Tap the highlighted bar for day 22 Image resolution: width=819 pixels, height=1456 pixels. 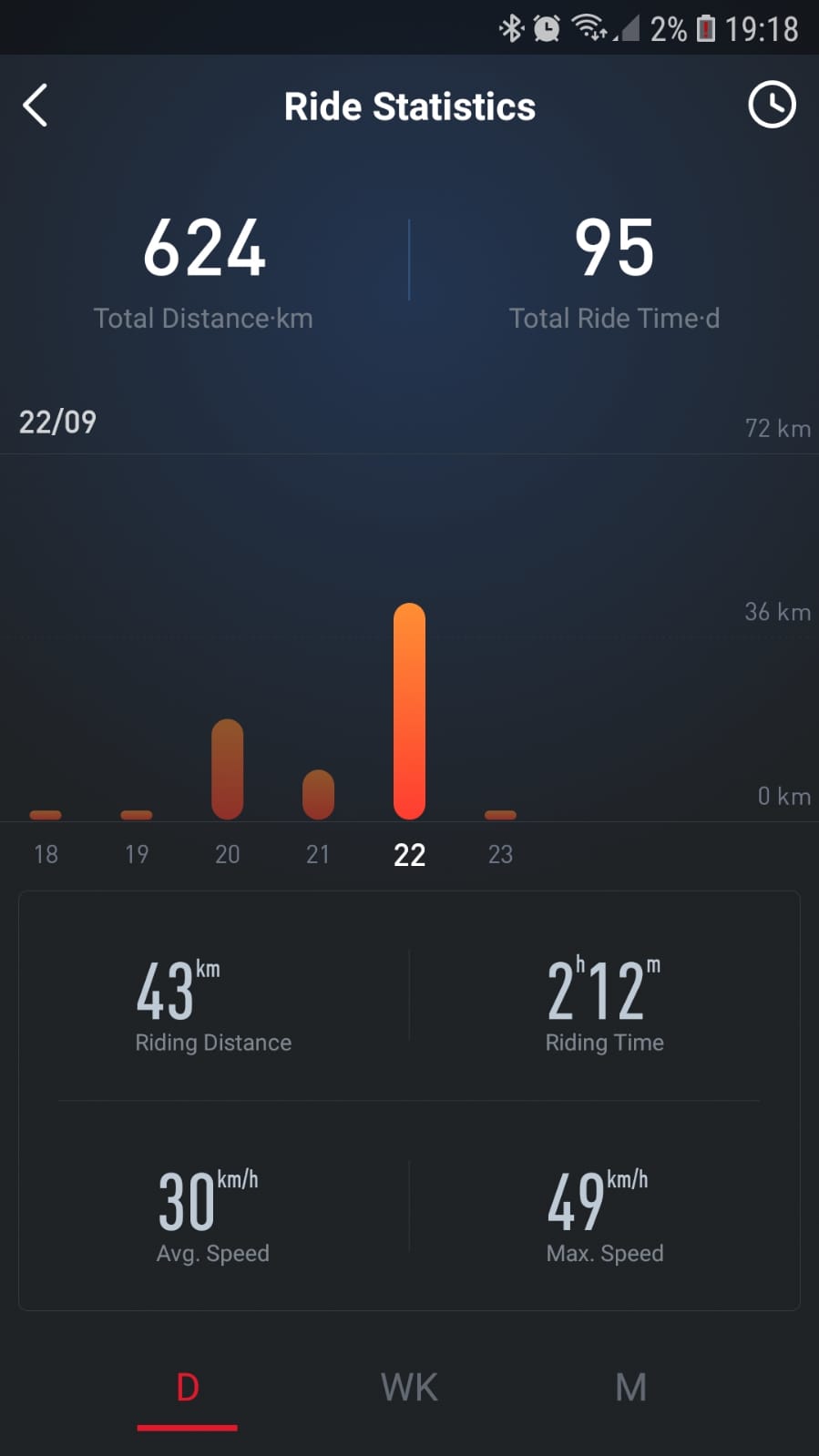pos(409,710)
